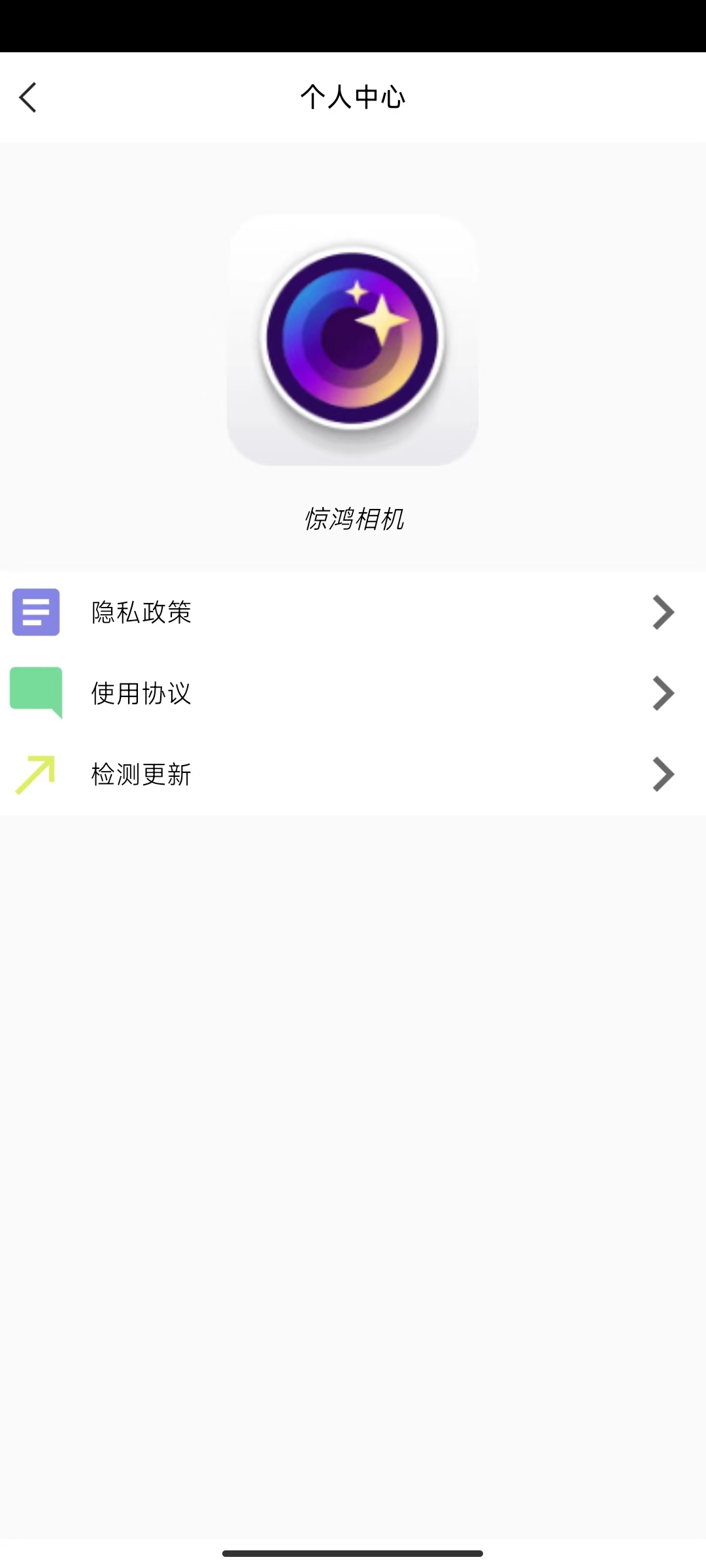706x1568 pixels.
Task: Select the entire 隐私政策 list row
Action: coord(353,612)
